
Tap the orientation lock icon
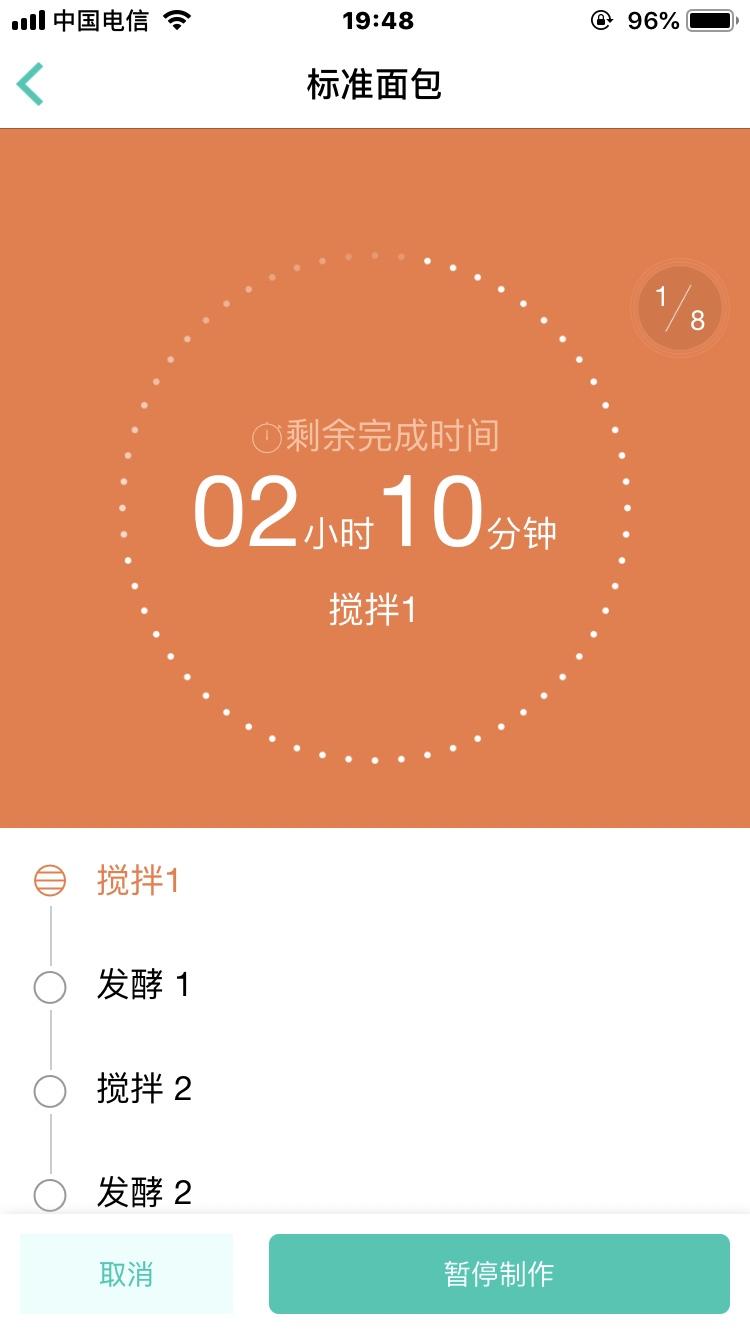[601, 20]
